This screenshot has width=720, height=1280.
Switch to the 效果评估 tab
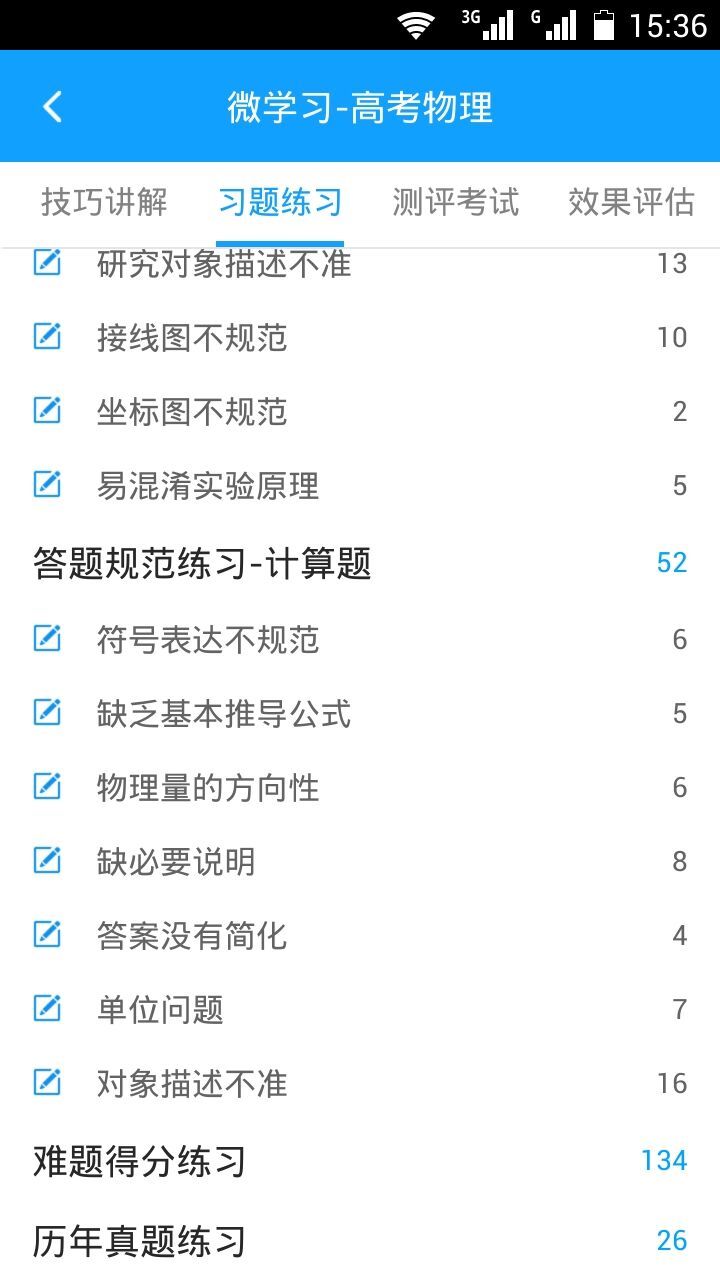pos(631,202)
